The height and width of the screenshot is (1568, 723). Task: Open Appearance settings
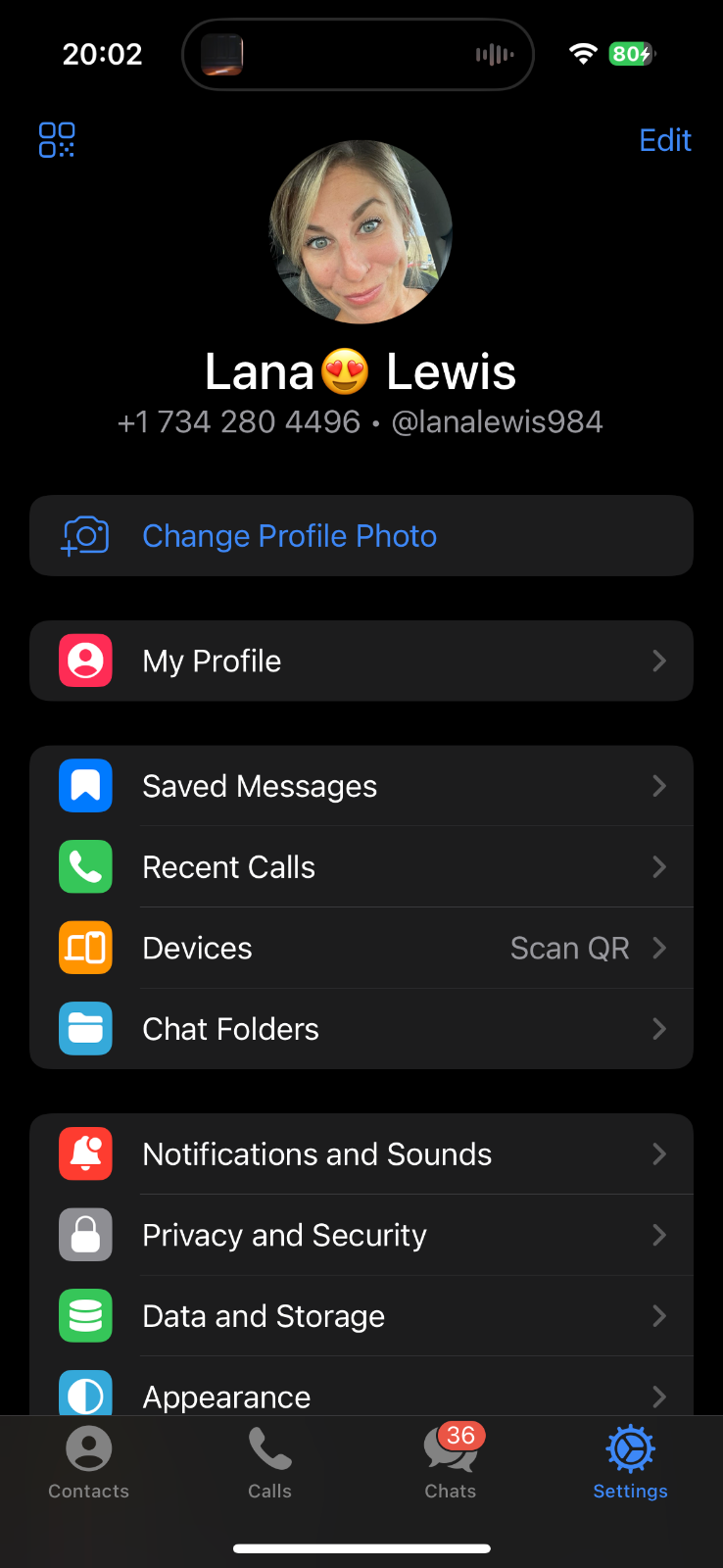(x=361, y=1395)
